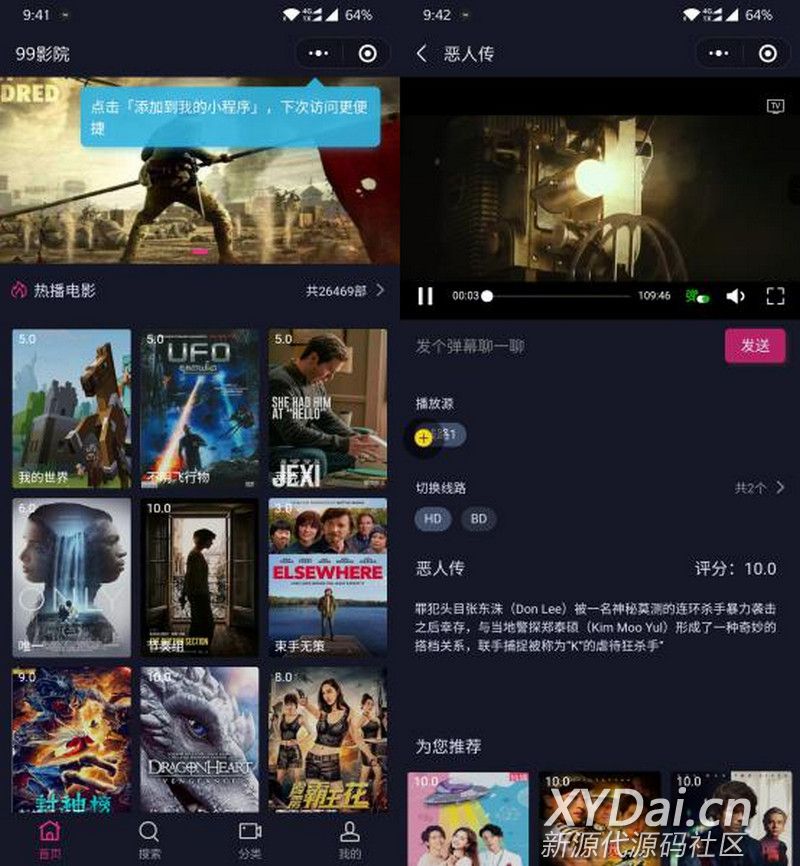Open the movie 我的世界
Screen dimensions: 800x866
coord(71,408)
